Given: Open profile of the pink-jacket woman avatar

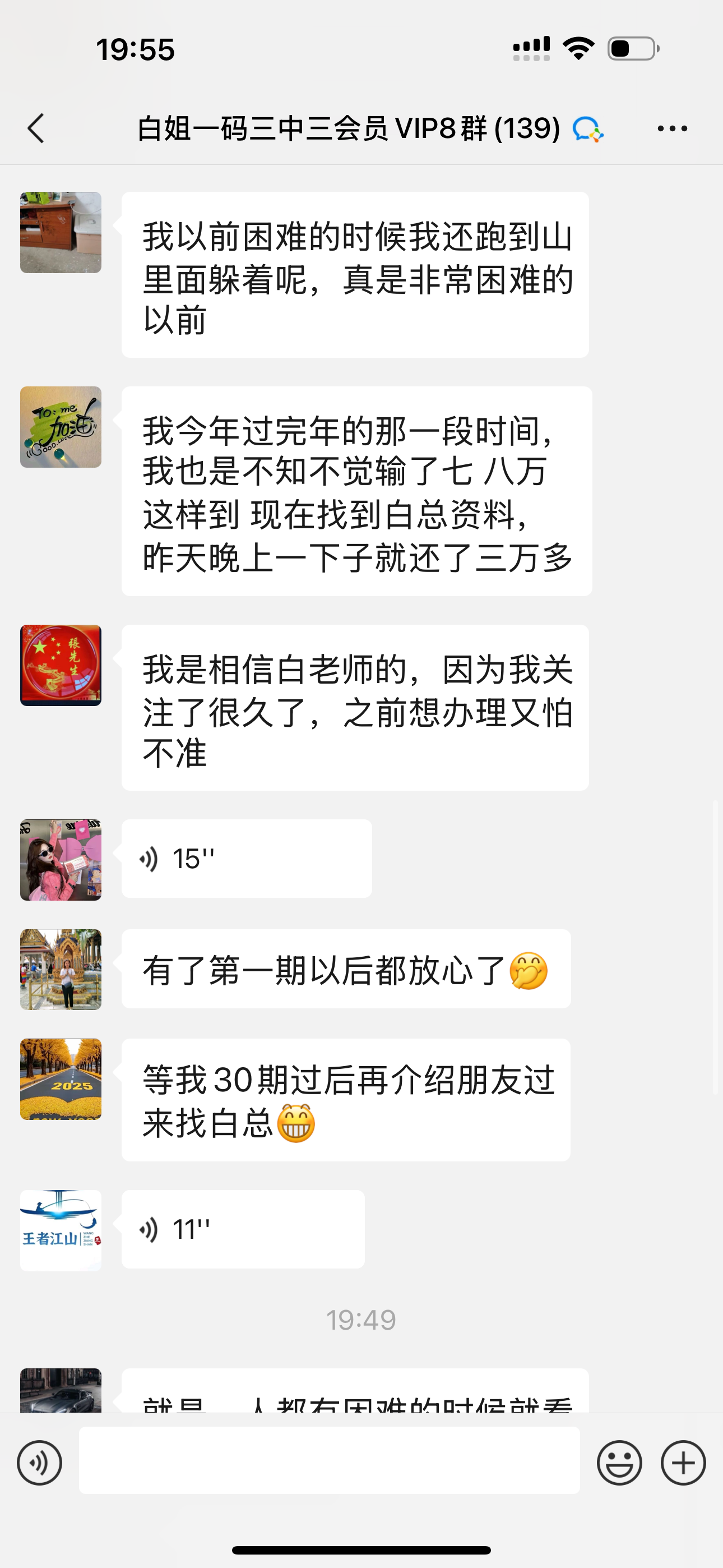Looking at the screenshot, I should (61, 860).
